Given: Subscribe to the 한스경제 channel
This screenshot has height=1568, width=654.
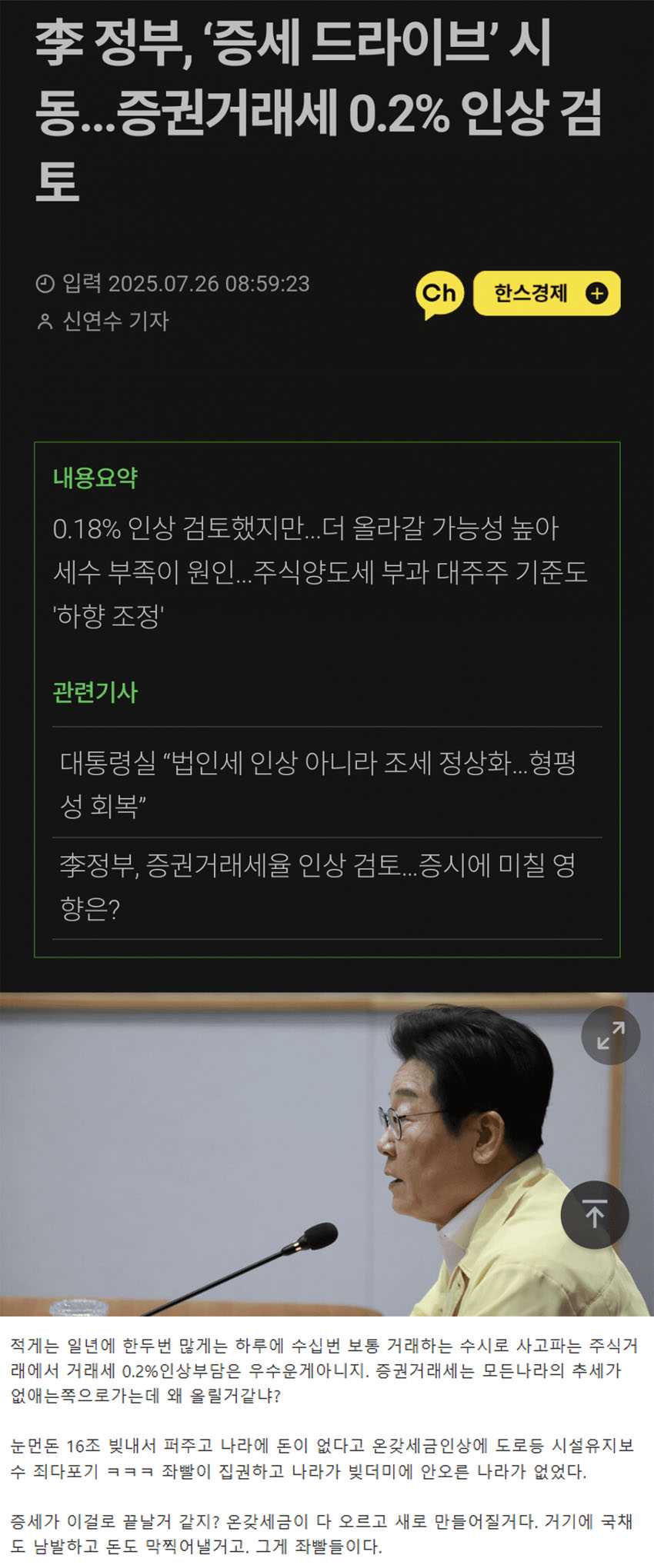Looking at the screenshot, I should [547, 293].
